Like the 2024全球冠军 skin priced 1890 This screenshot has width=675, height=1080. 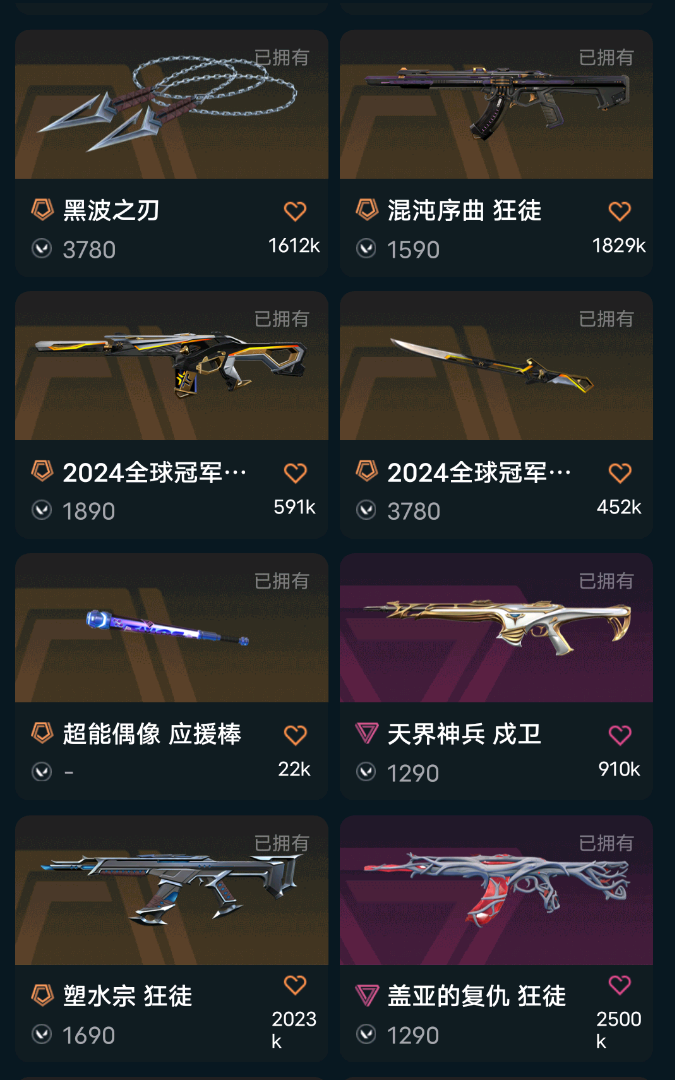pos(295,473)
